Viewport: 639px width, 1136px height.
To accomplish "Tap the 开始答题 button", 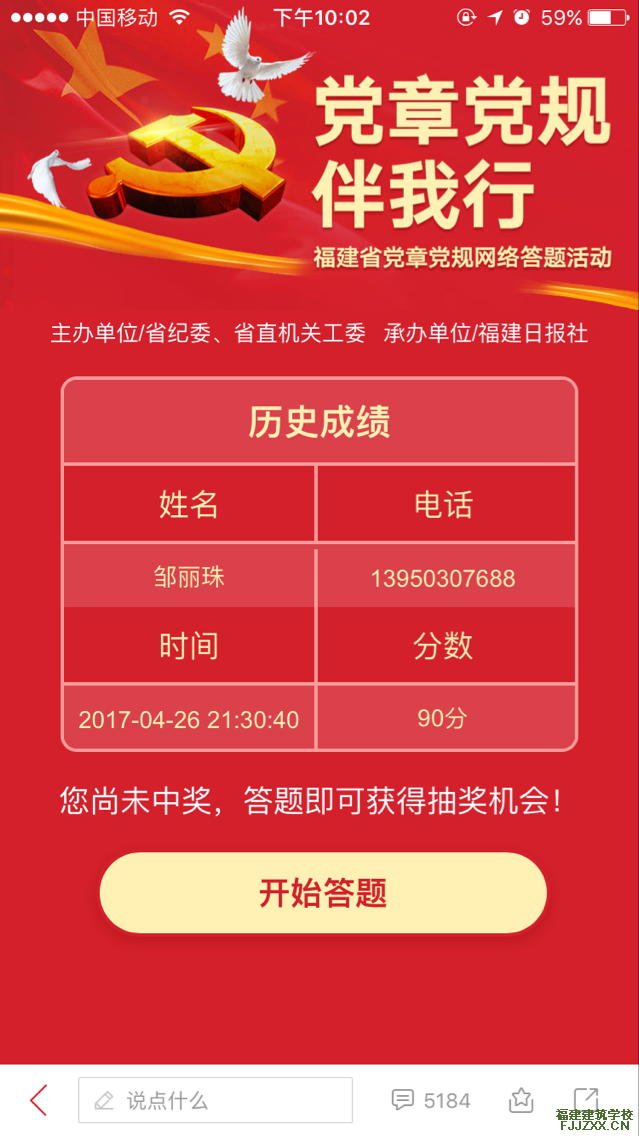I will [x=323, y=893].
